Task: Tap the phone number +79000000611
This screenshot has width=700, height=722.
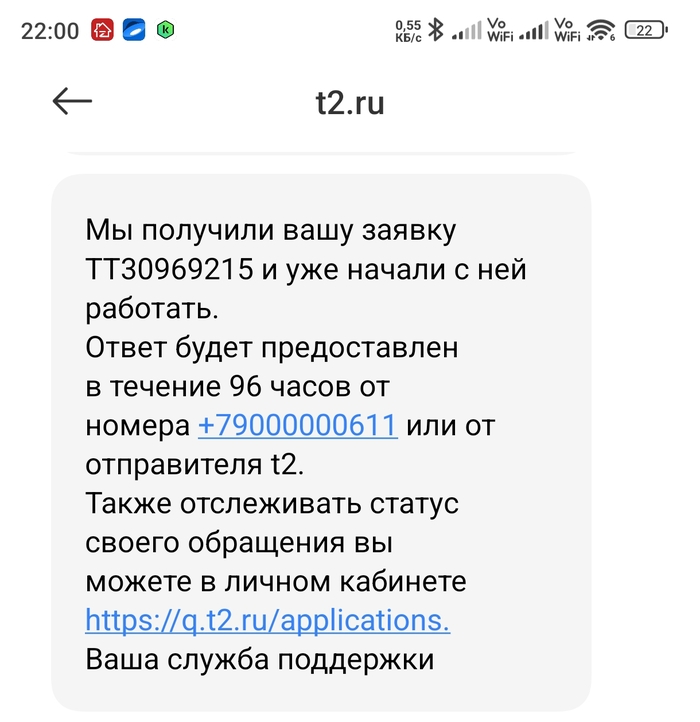Action: [x=298, y=426]
